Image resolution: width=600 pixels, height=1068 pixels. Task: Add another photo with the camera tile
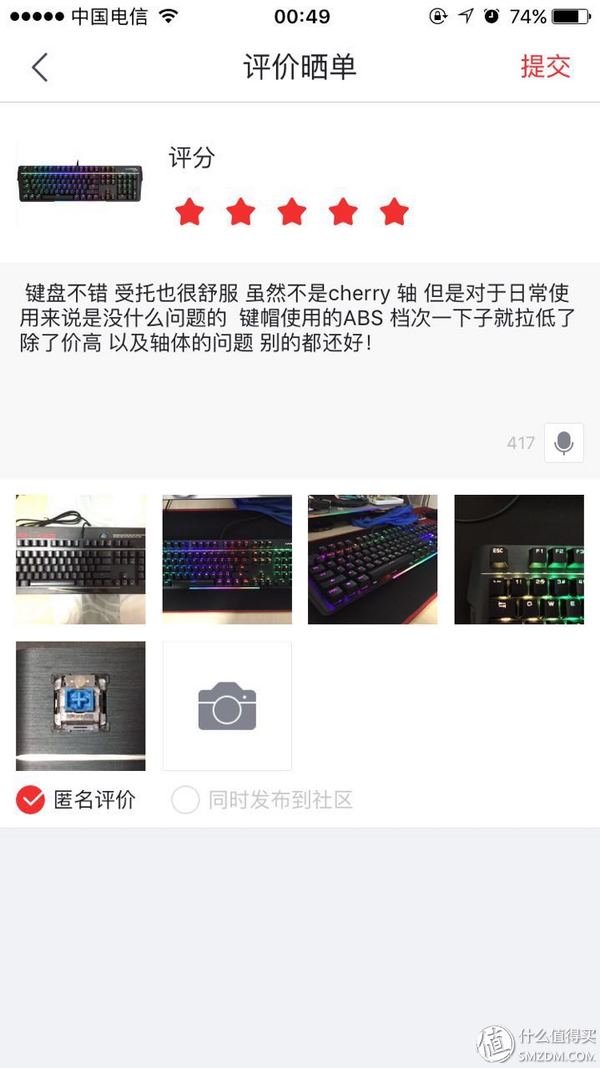pyautogui.click(x=227, y=706)
